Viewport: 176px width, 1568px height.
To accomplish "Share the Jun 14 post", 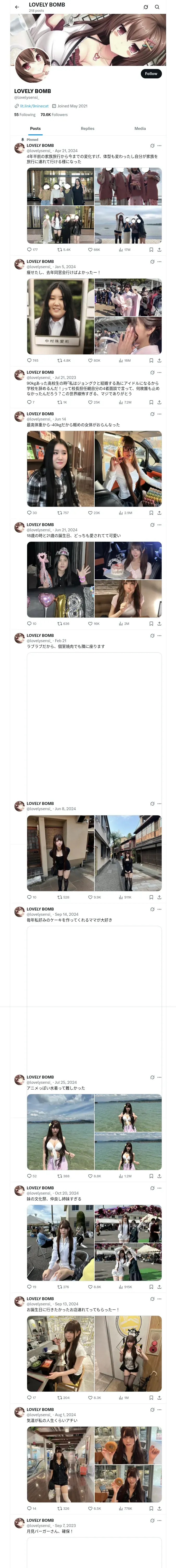I will tap(159, 512).
